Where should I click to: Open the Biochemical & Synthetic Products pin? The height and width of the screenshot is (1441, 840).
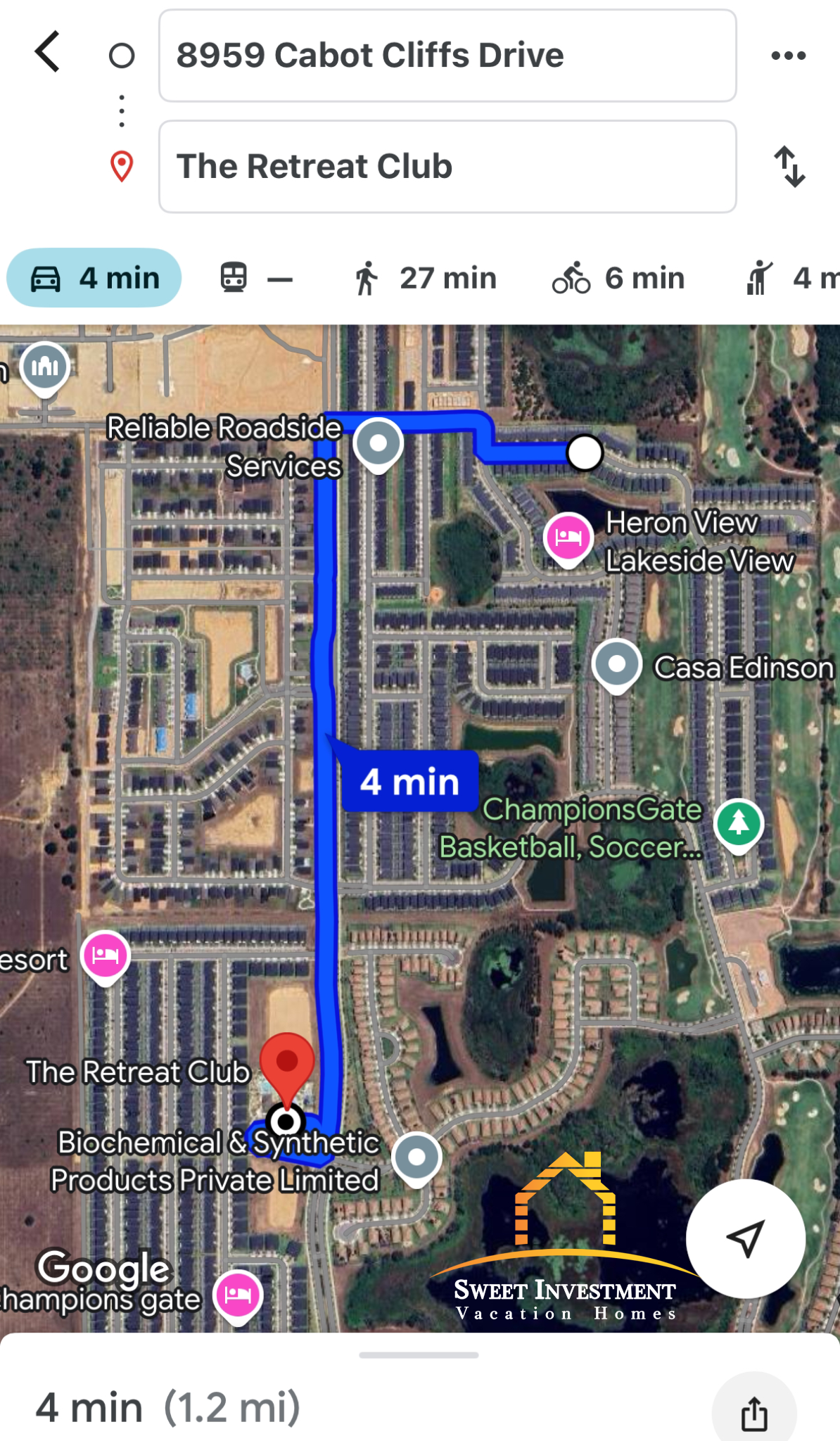416,1157
